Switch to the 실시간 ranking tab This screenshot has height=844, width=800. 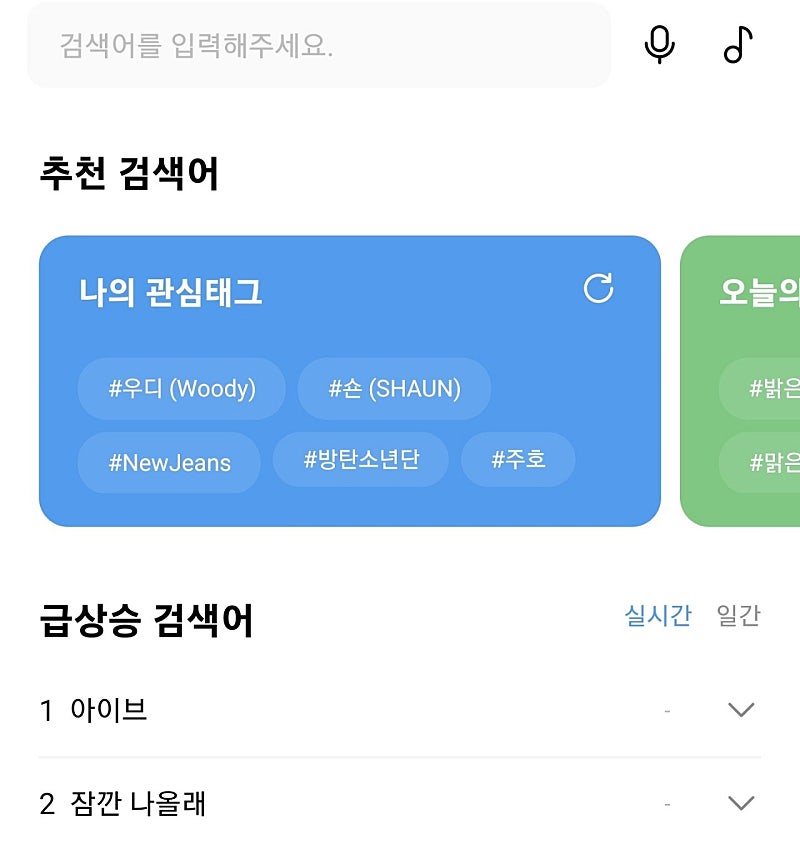point(657,615)
